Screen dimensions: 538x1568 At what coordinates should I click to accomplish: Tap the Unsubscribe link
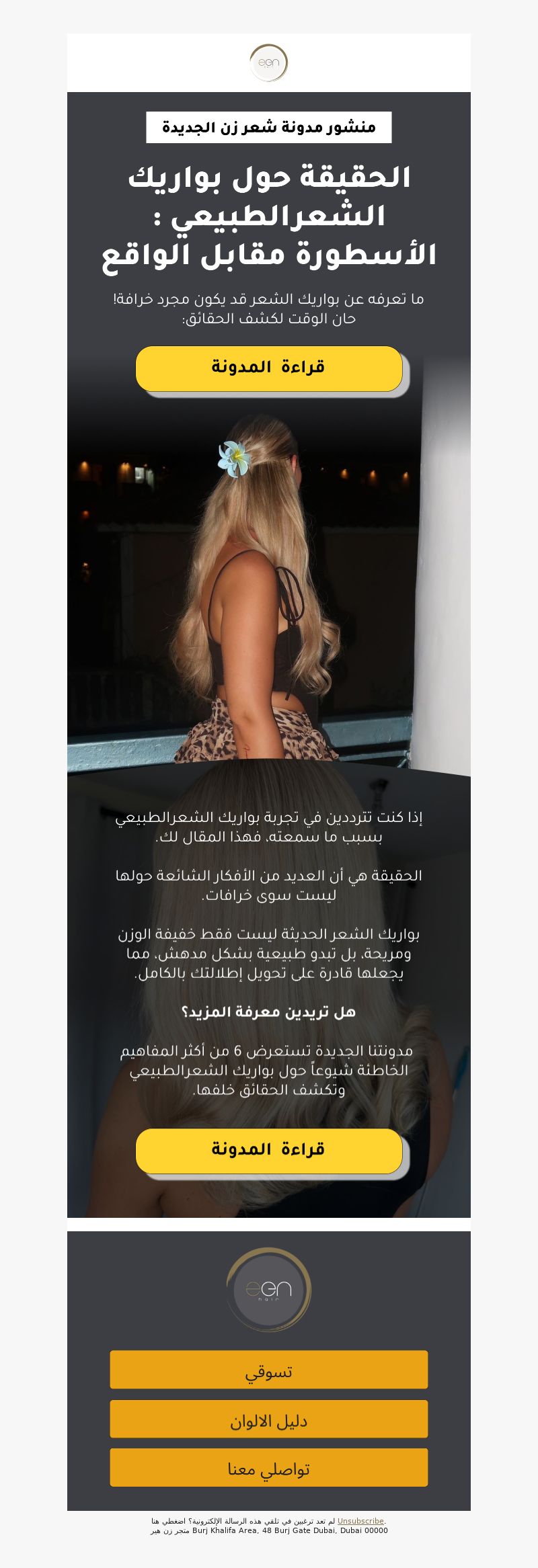click(360, 1520)
